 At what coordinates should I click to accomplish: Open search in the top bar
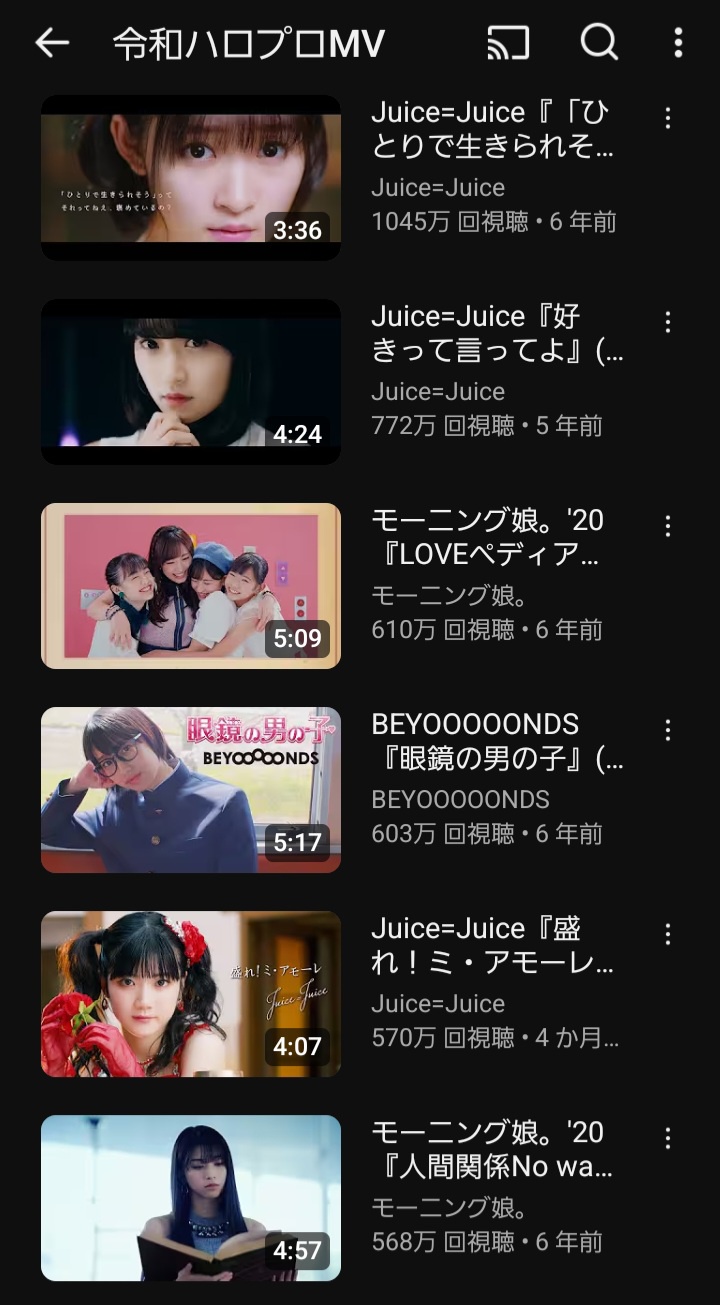pyautogui.click(x=598, y=43)
